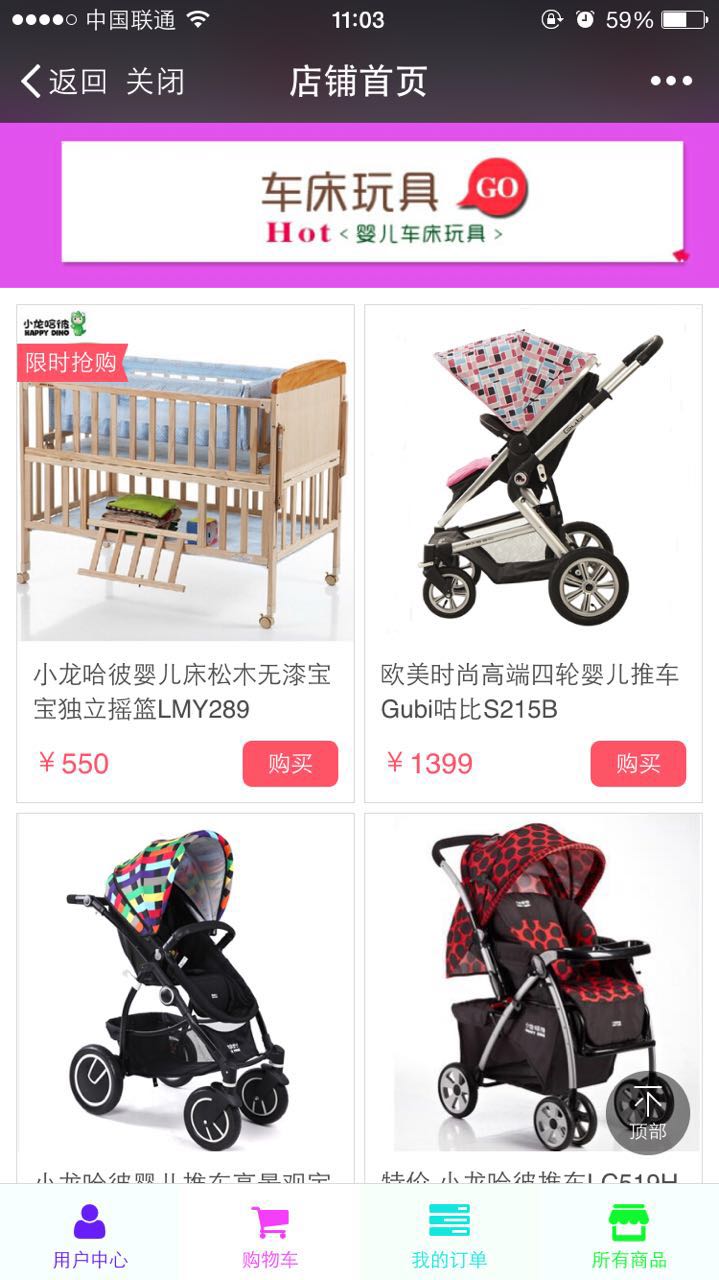Jump to top with the 顶部 button
Screen dimensions: 719x1280
tap(647, 1113)
